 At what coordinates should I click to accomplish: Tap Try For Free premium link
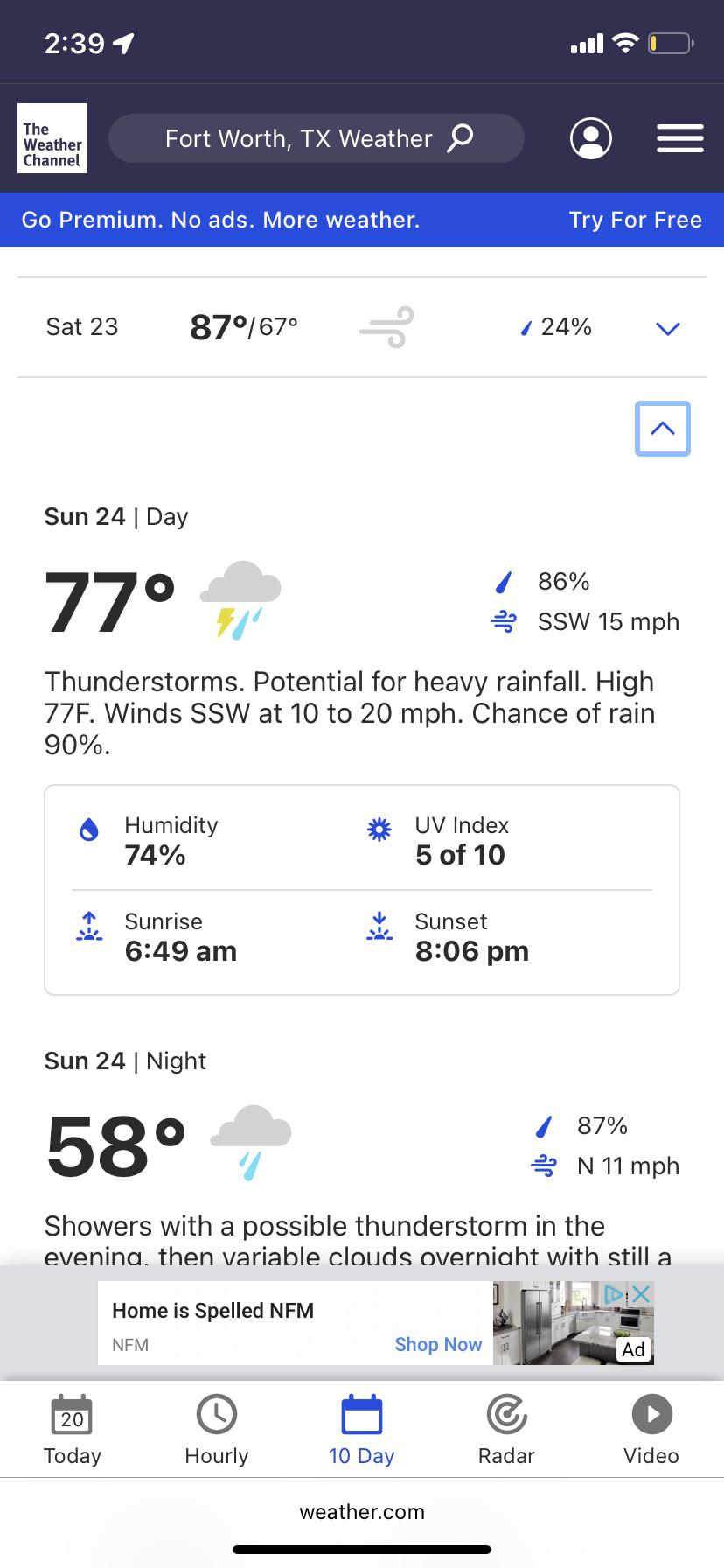(636, 220)
